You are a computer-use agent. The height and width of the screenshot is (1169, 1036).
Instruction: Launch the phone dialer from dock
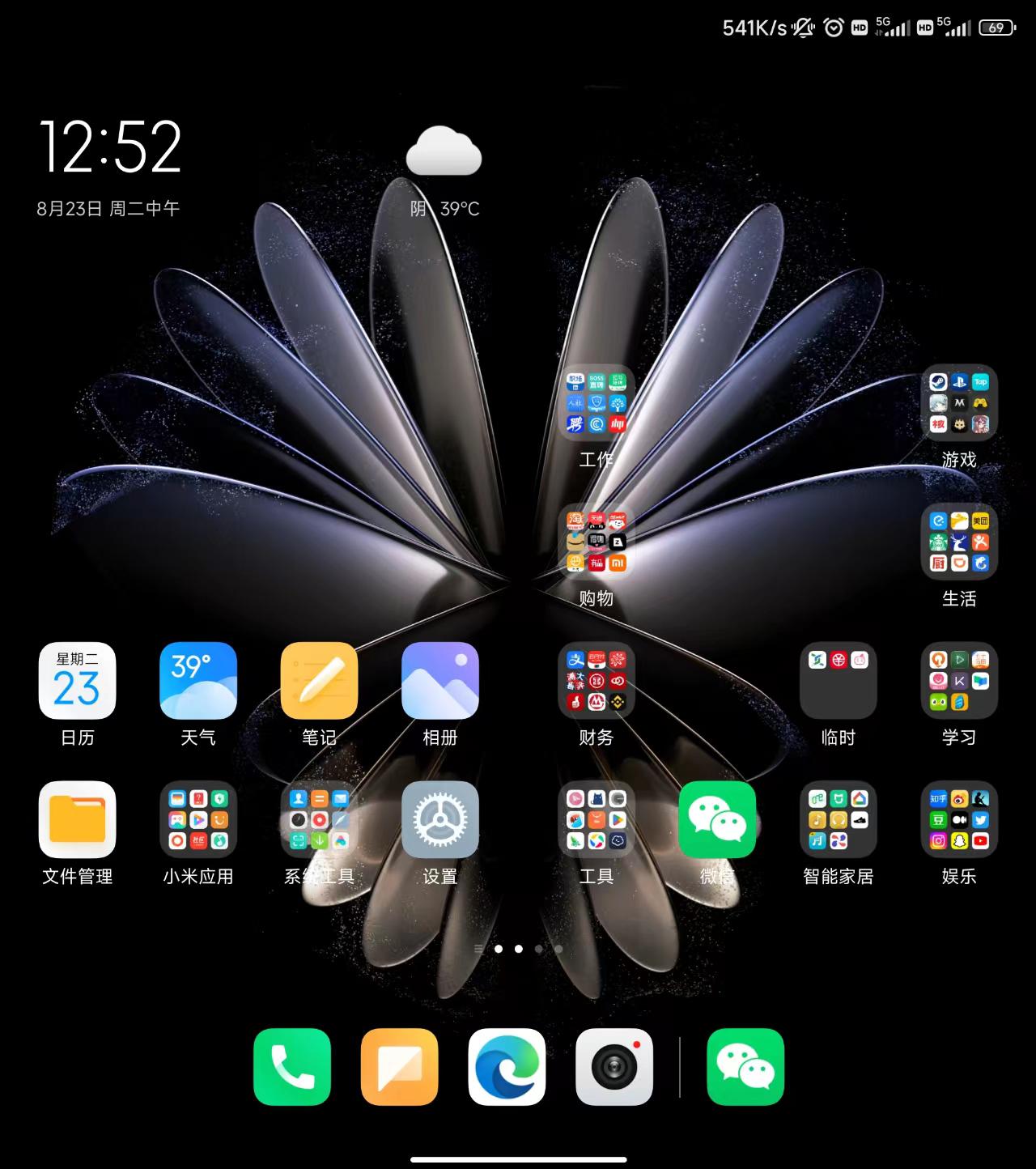tap(292, 1067)
